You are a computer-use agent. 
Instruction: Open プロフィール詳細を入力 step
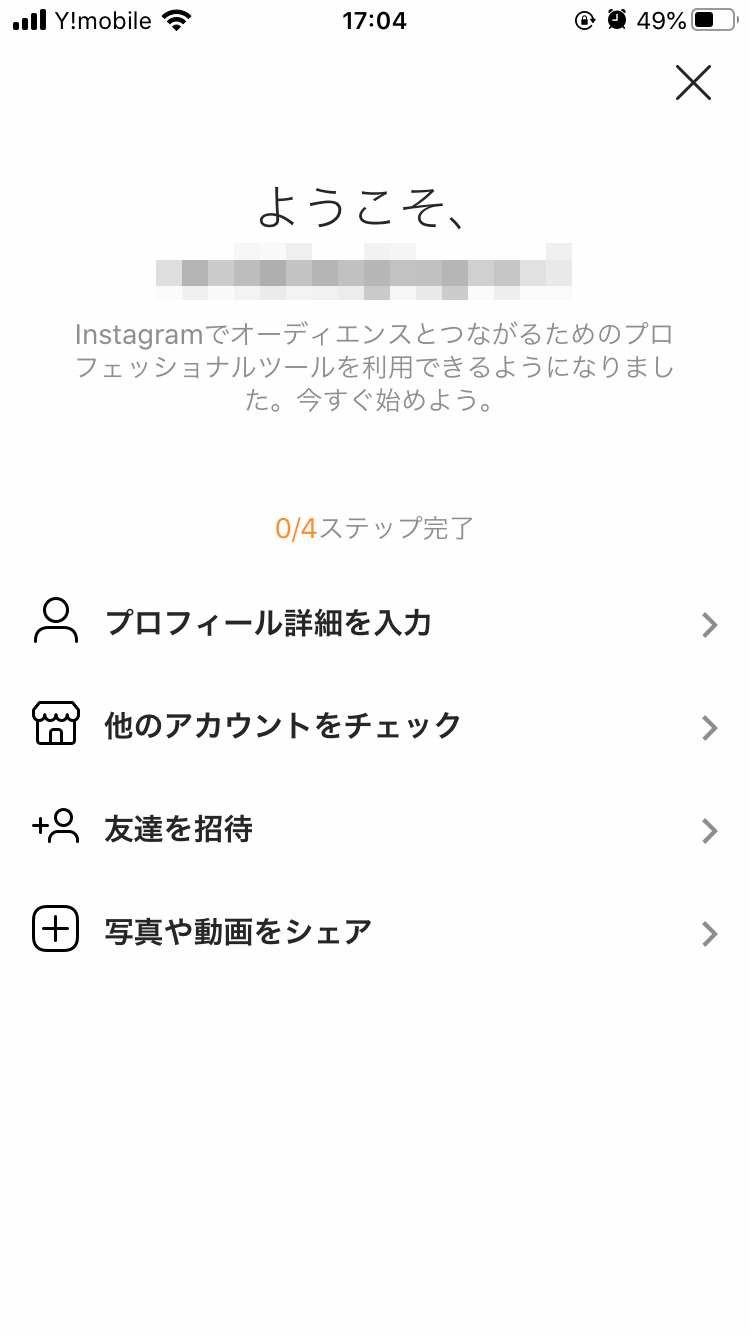click(375, 624)
